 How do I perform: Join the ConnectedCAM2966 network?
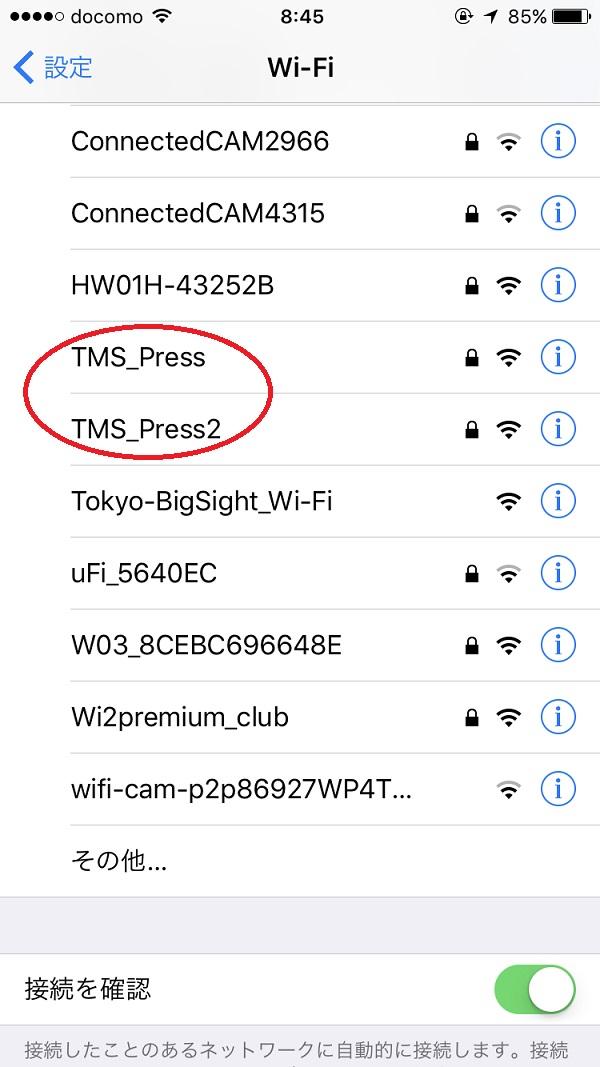point(200,142)
